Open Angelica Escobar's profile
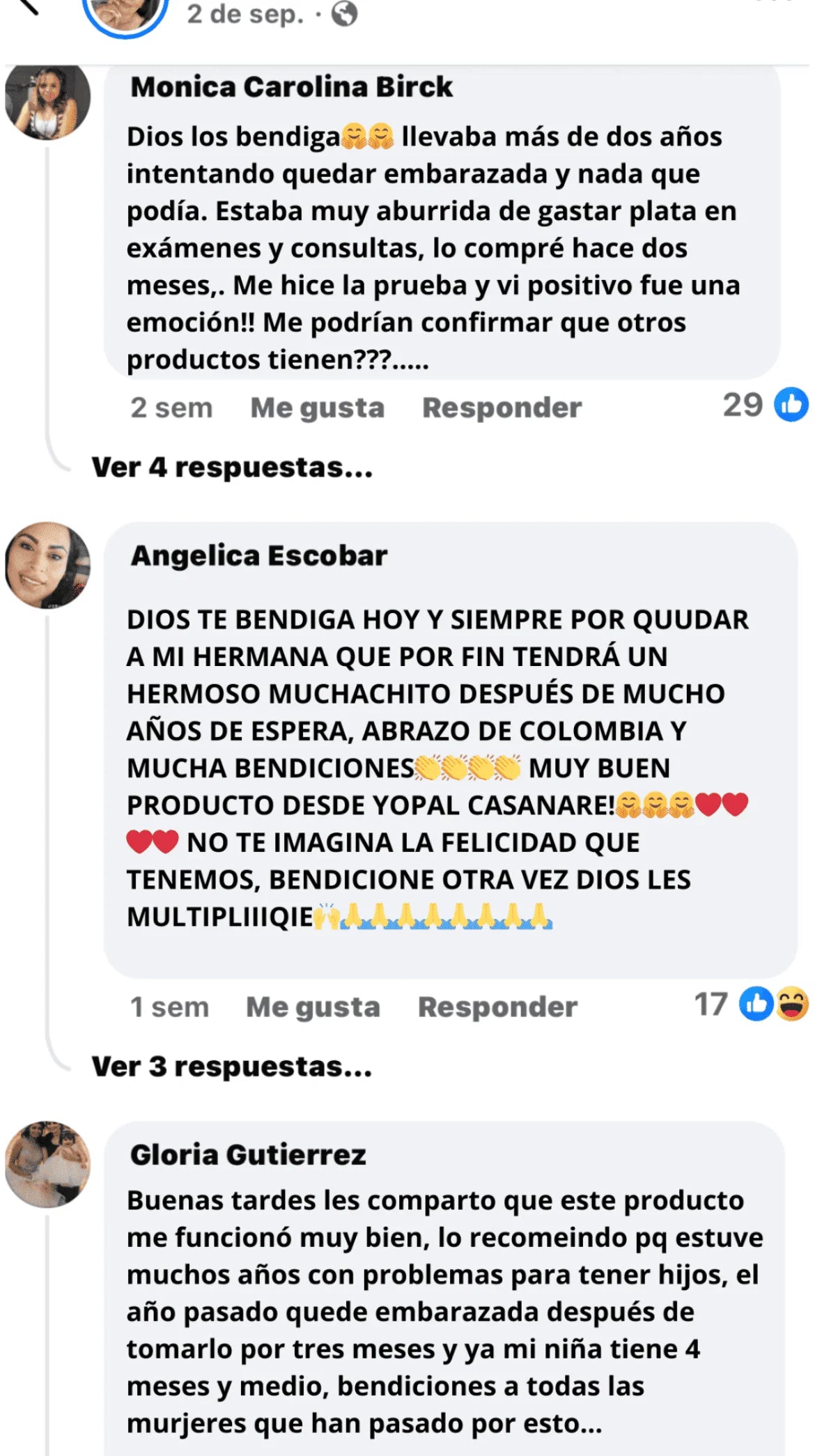This screenshot has width=815, height=1456. point(258,556)
